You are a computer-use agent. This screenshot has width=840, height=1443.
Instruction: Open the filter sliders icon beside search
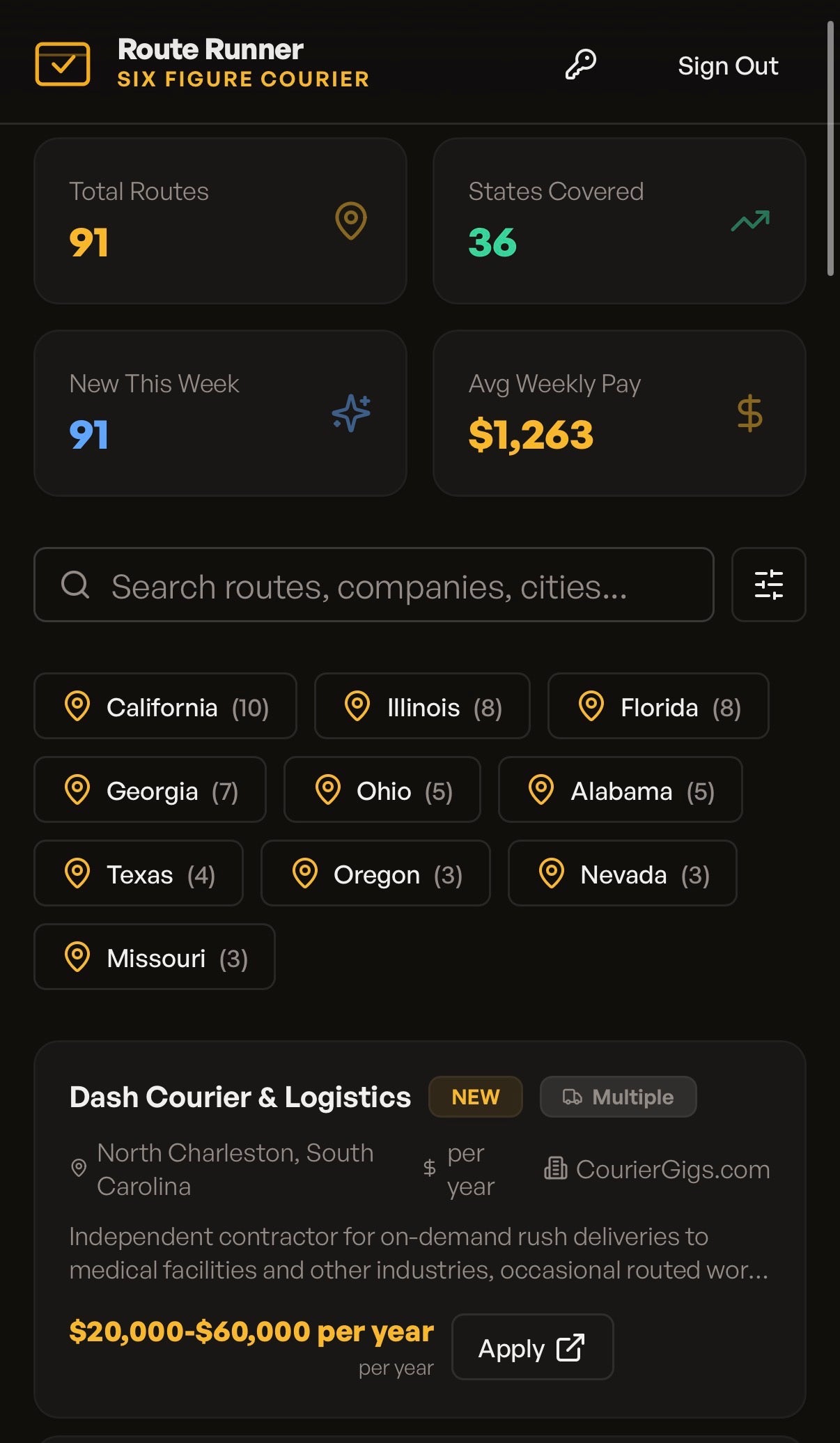(x=768, y=585)
